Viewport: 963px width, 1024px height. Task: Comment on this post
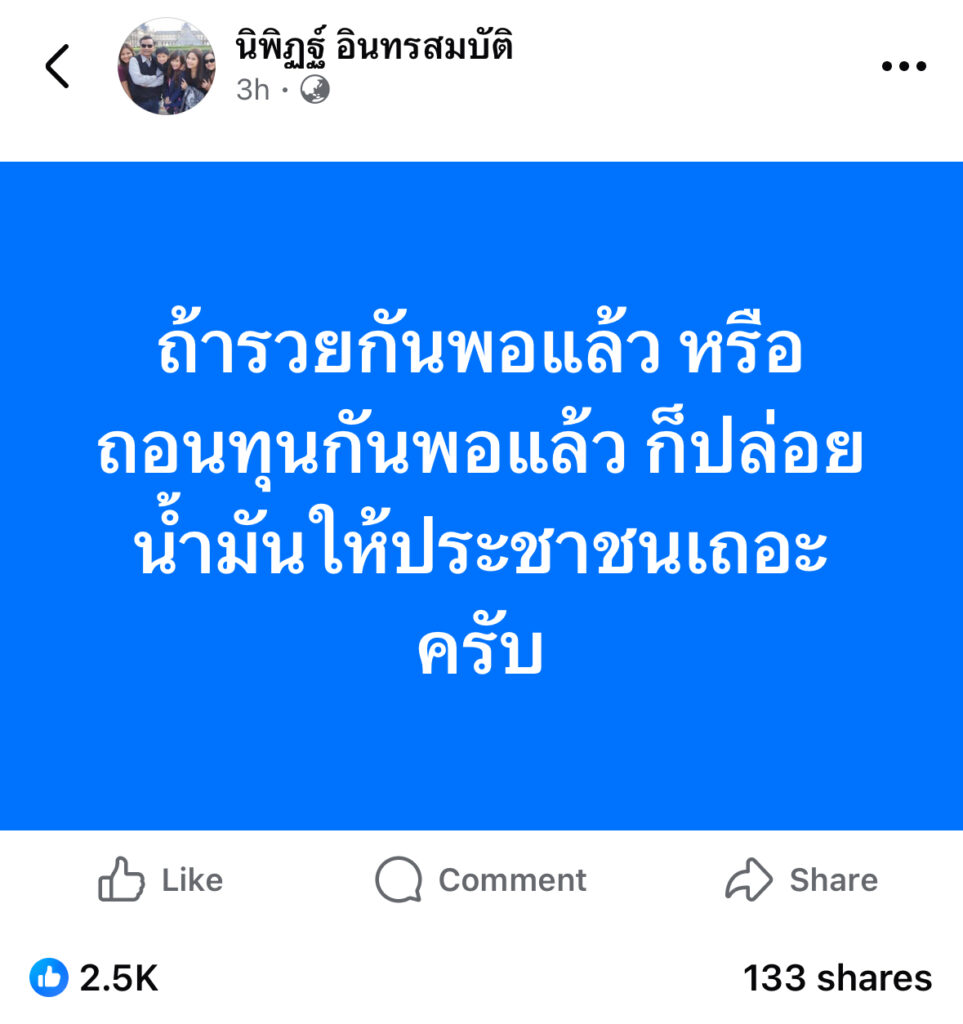(481, 880)
